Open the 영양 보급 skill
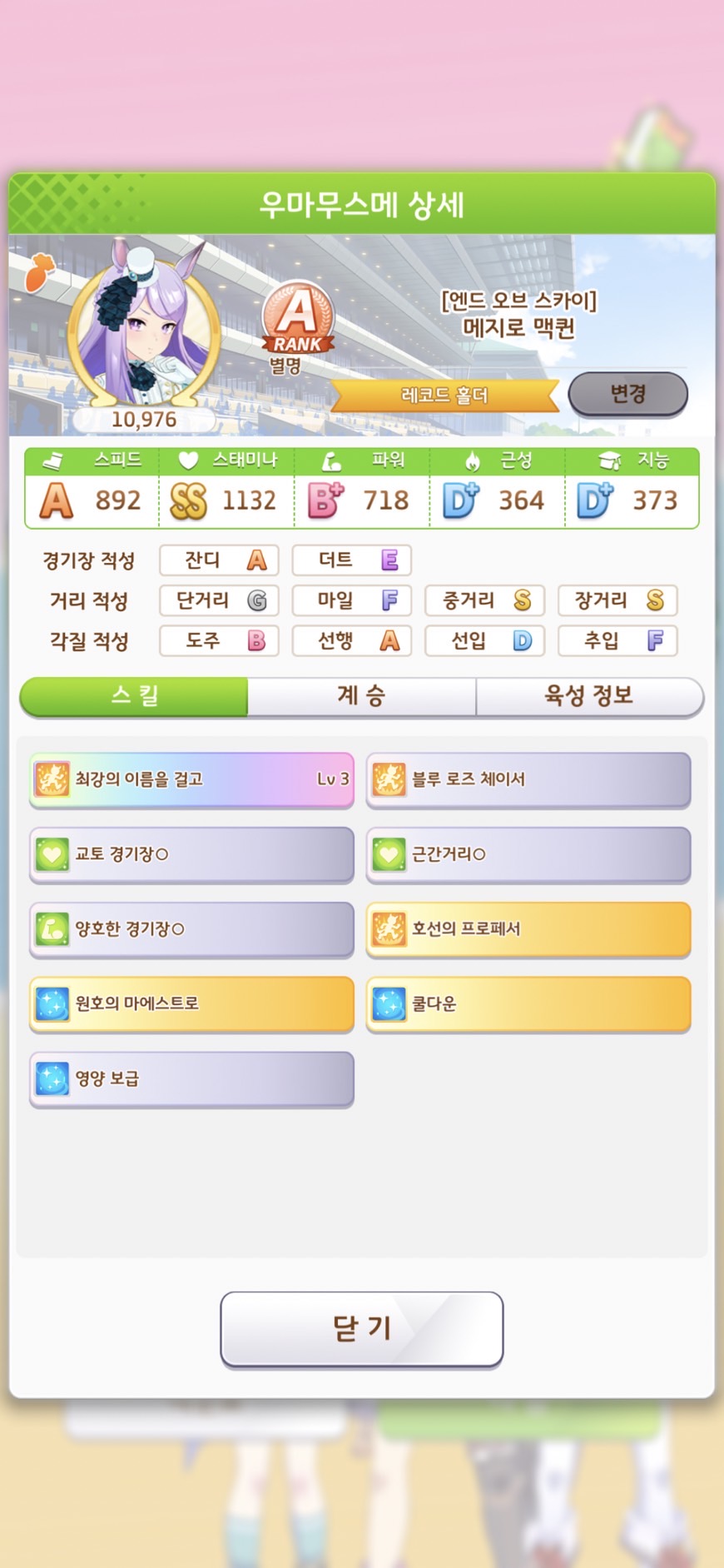Image resolution: width=724 pixels, height=1568 pixels. coord(191,1078)
